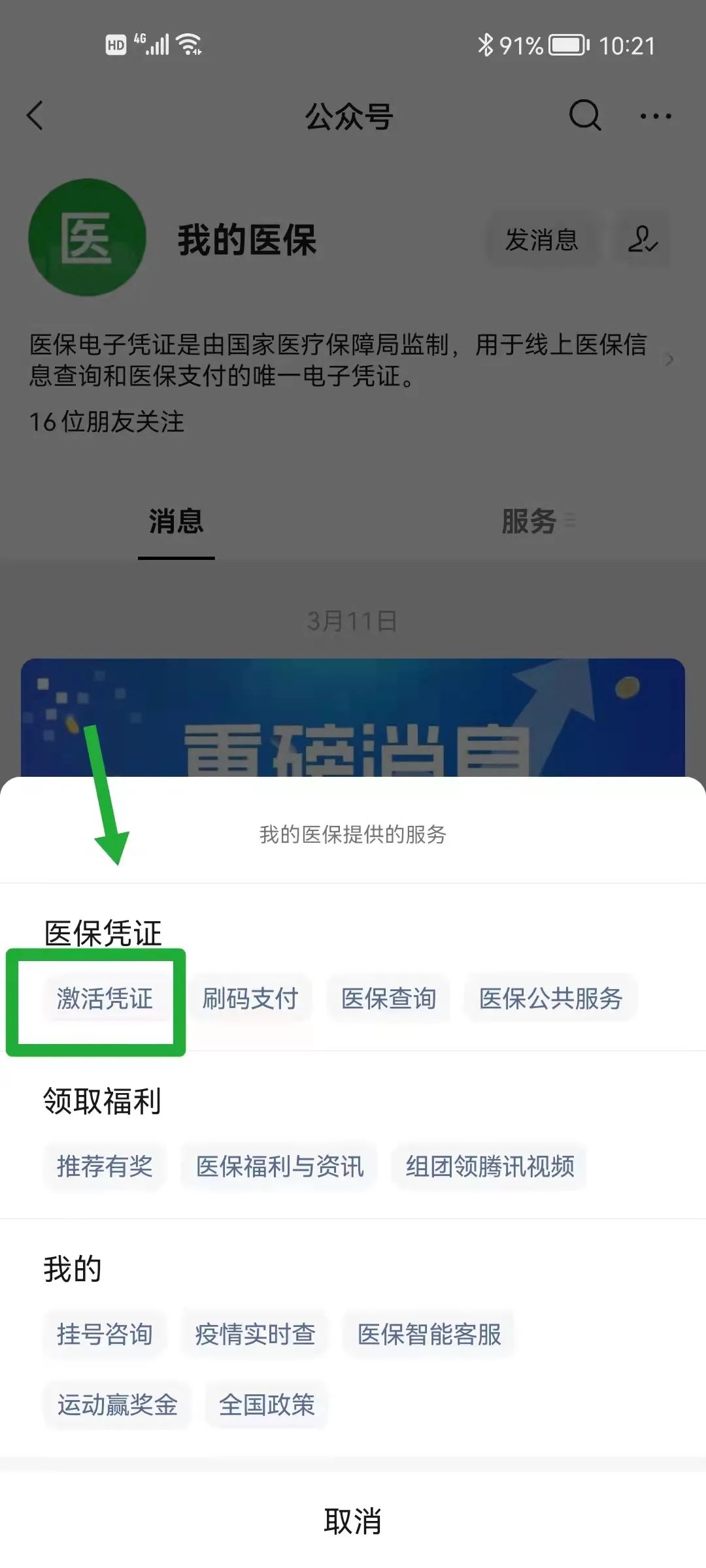The image size is (706, 1568).
Task: Tap 推荐有奖 under 领取福利
Action: (x=105, y=1166)
